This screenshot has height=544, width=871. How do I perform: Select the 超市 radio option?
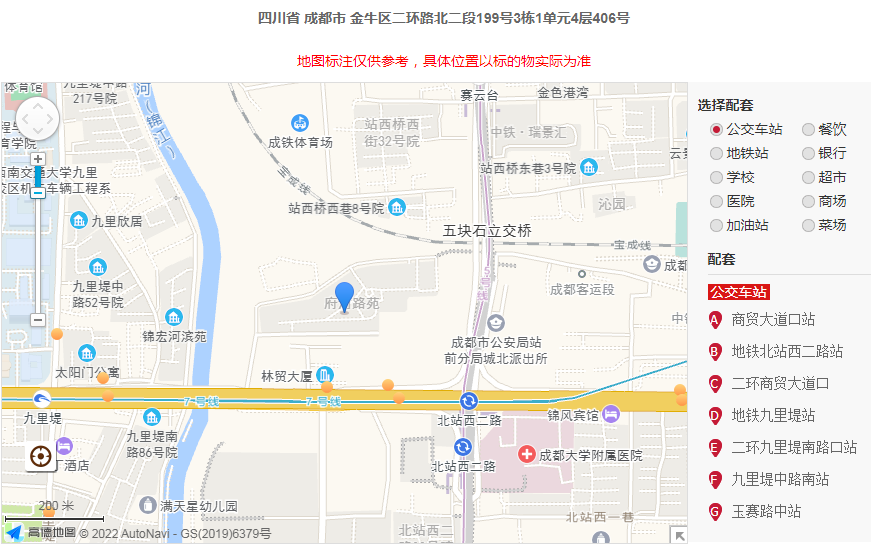809,178
